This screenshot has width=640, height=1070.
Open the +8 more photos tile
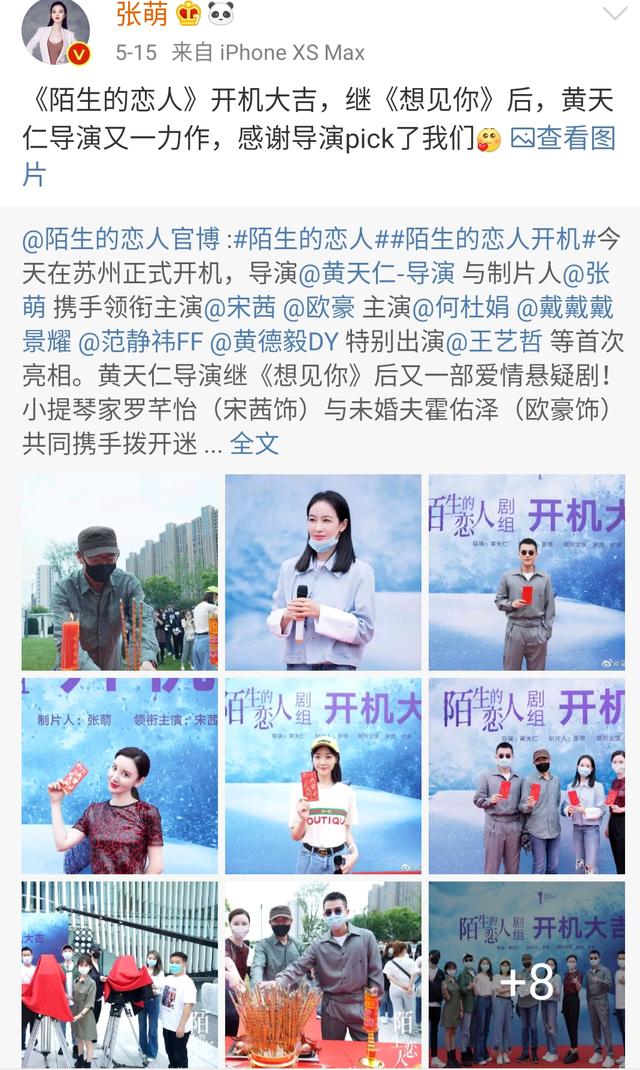click(527, 975)
